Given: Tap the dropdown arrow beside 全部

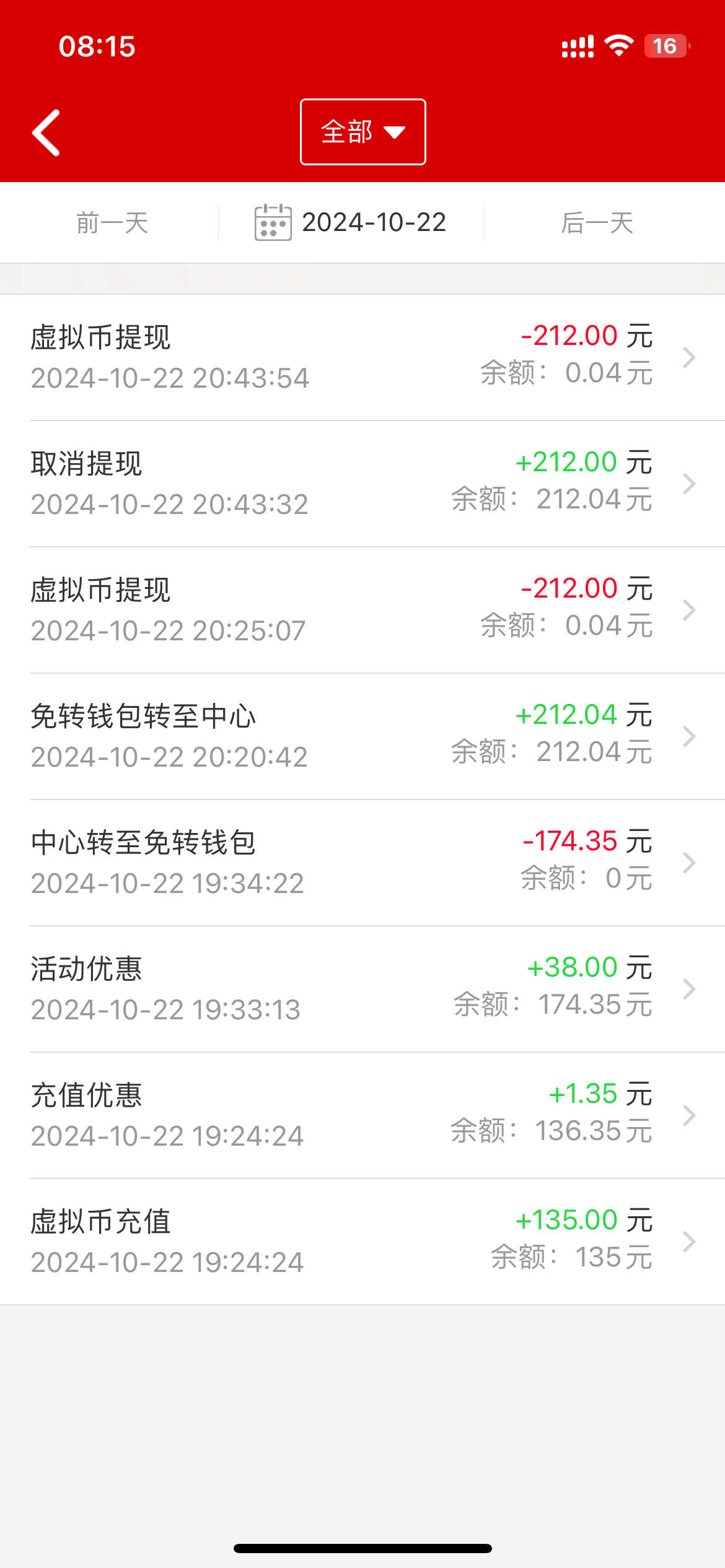Looking at the screenshot, I should [x=395, y=132].
